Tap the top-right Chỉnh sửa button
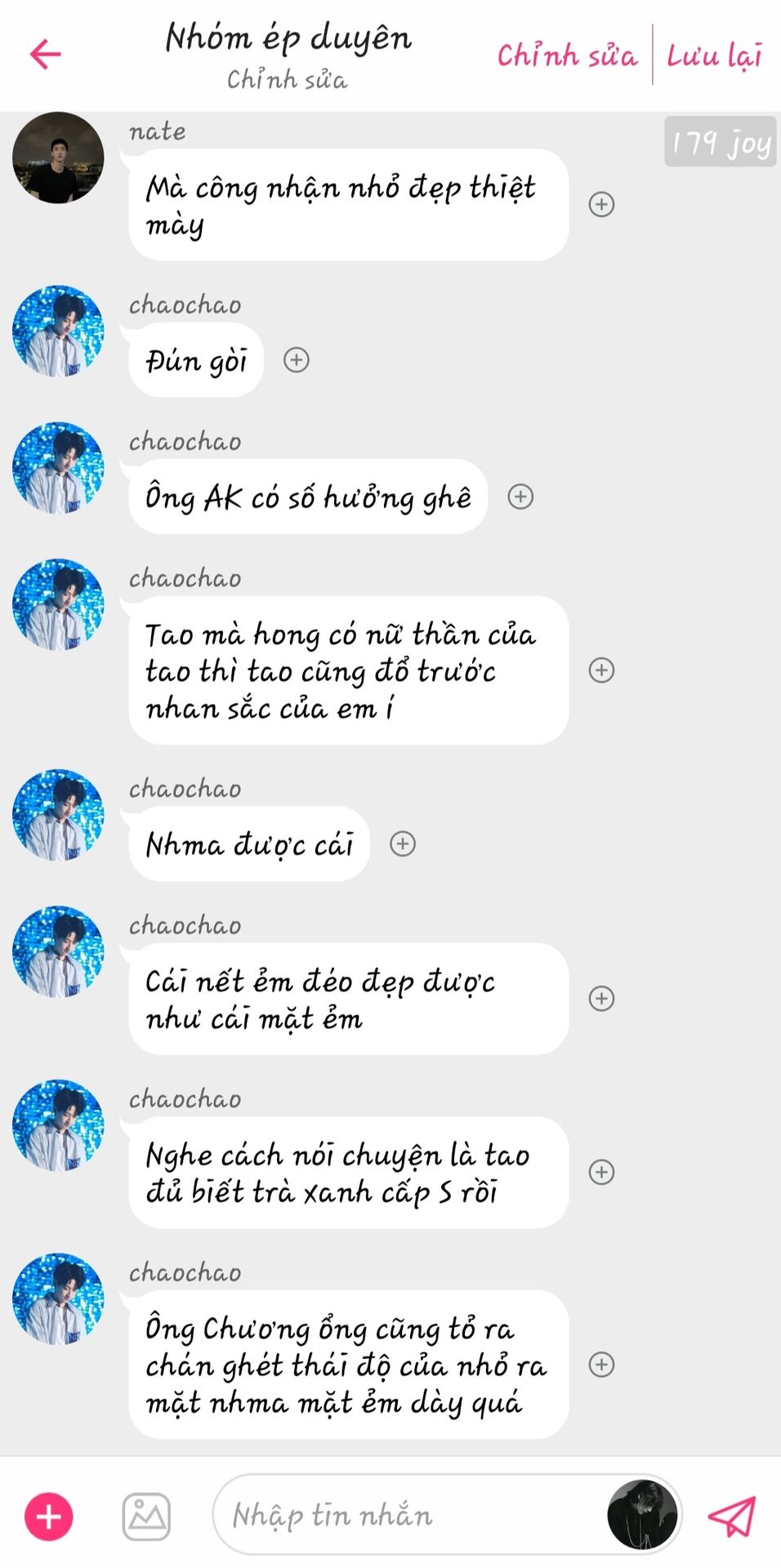 tap(567, 56)
